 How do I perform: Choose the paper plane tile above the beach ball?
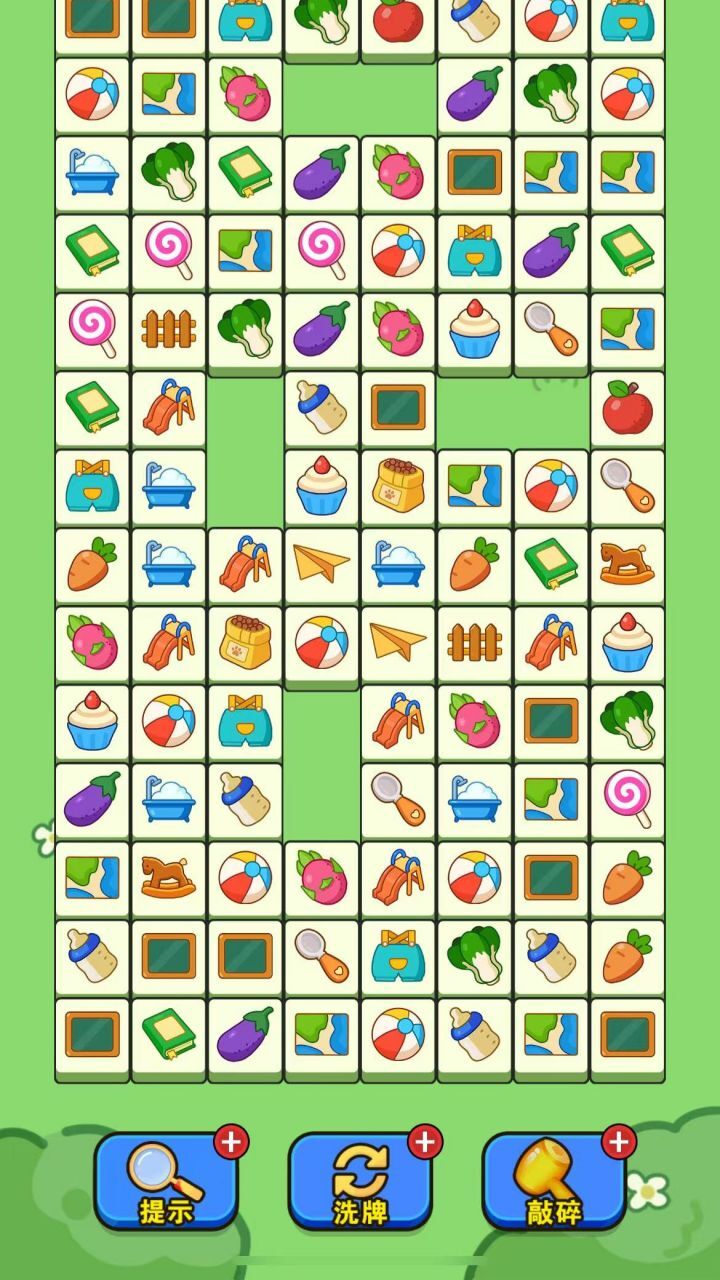(x=321, y=564)
